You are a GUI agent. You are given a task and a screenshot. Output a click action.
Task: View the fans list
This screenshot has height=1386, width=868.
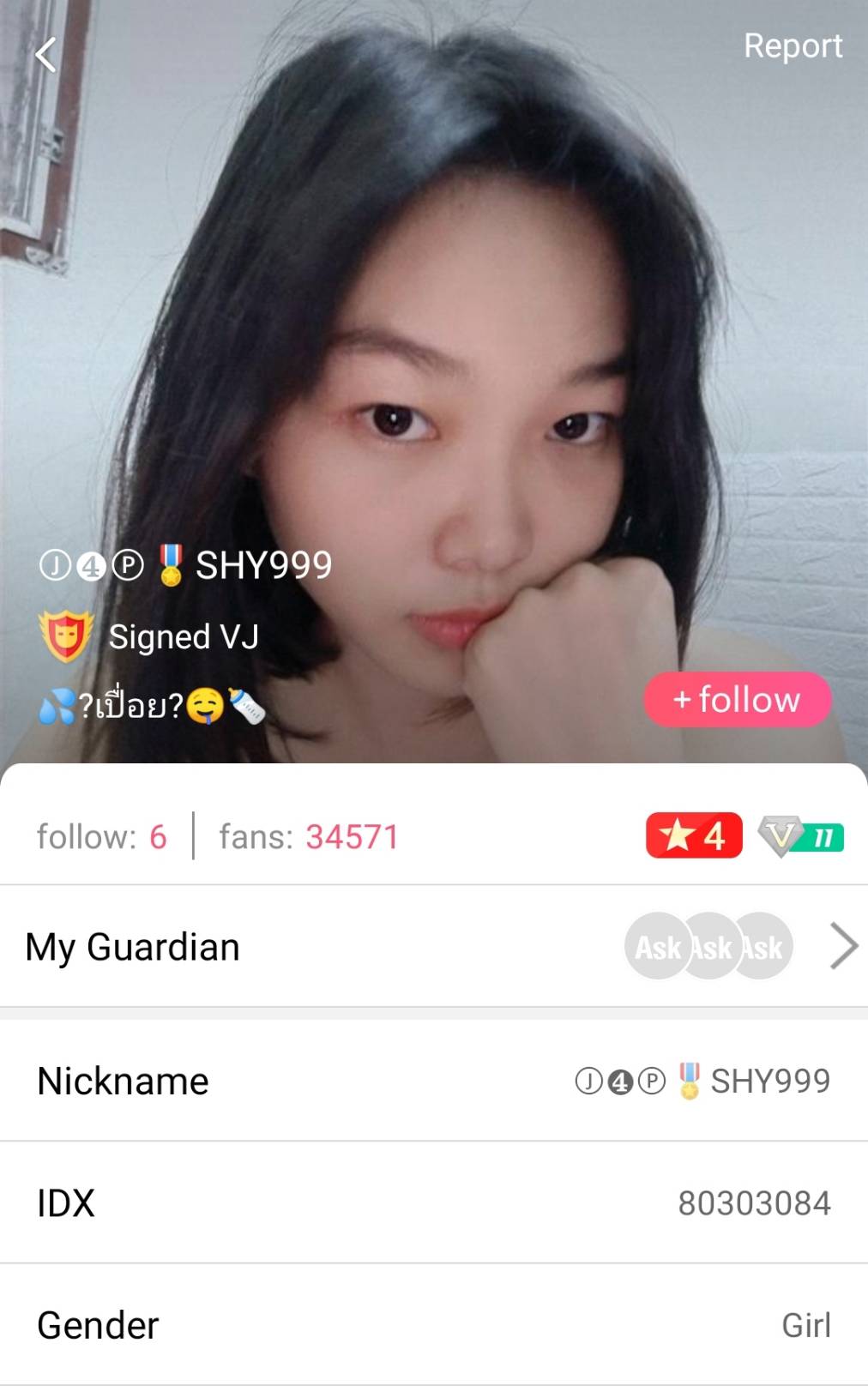click(x=309, y=837)
